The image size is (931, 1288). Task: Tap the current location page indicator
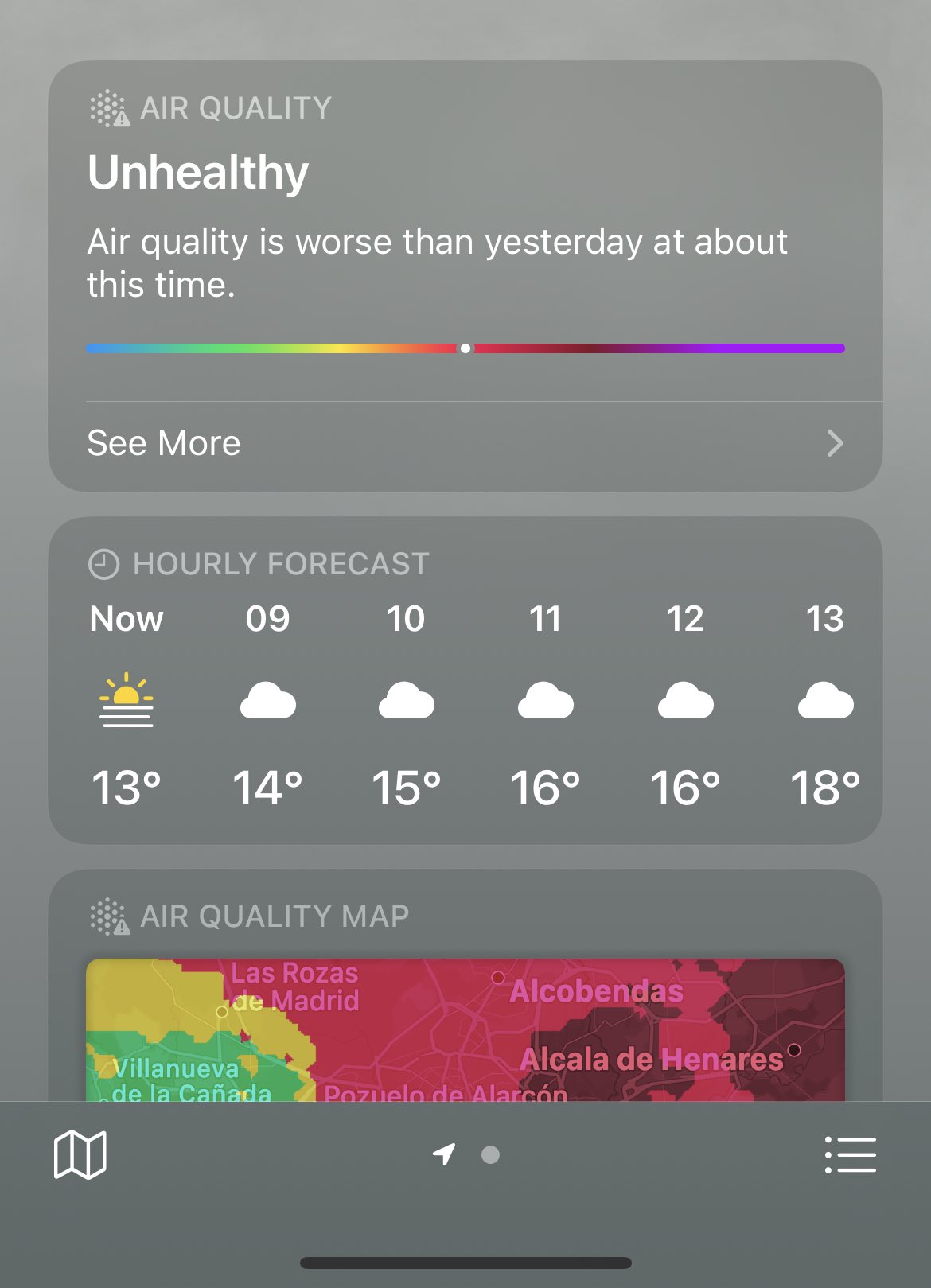[x=444, y=1154]
